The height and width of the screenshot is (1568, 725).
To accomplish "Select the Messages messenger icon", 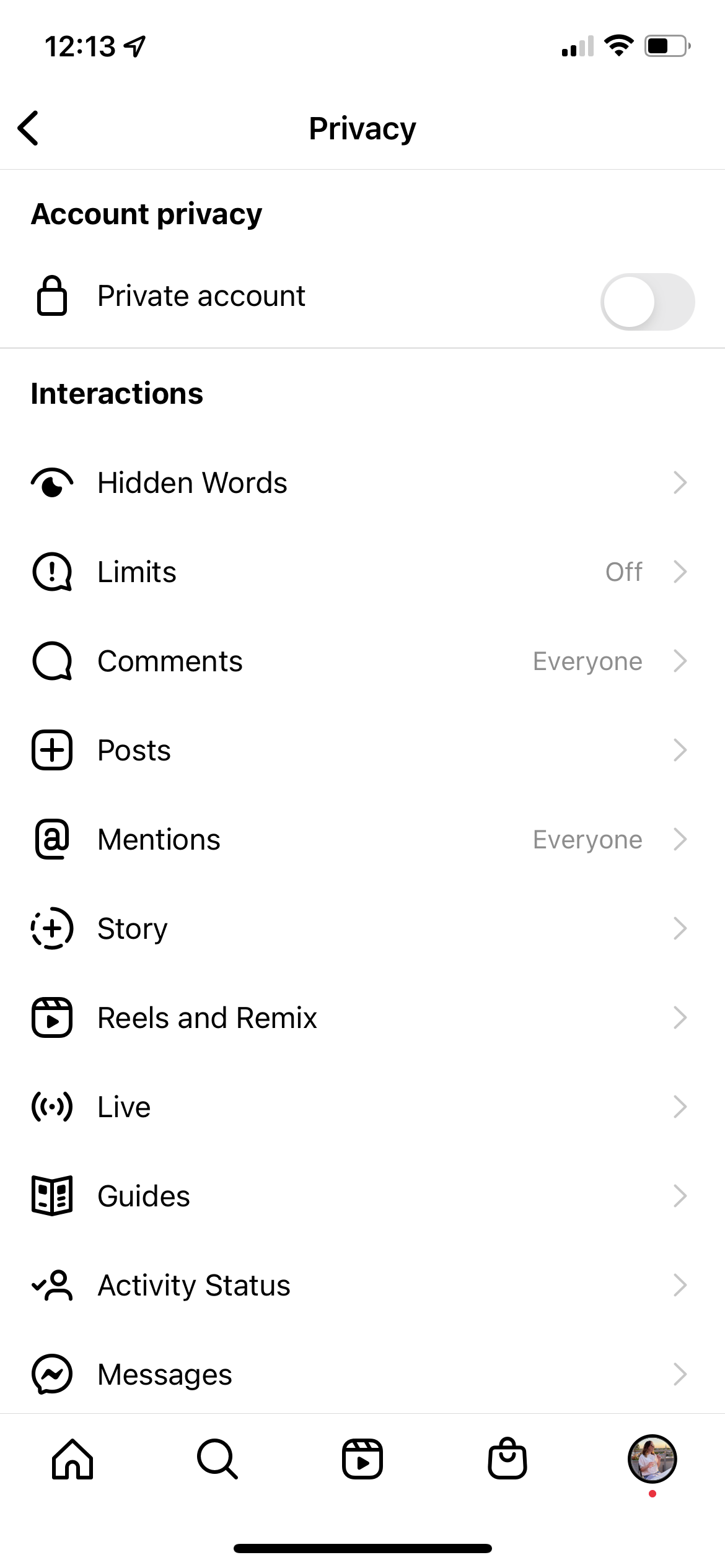I will click(52, 1374).
